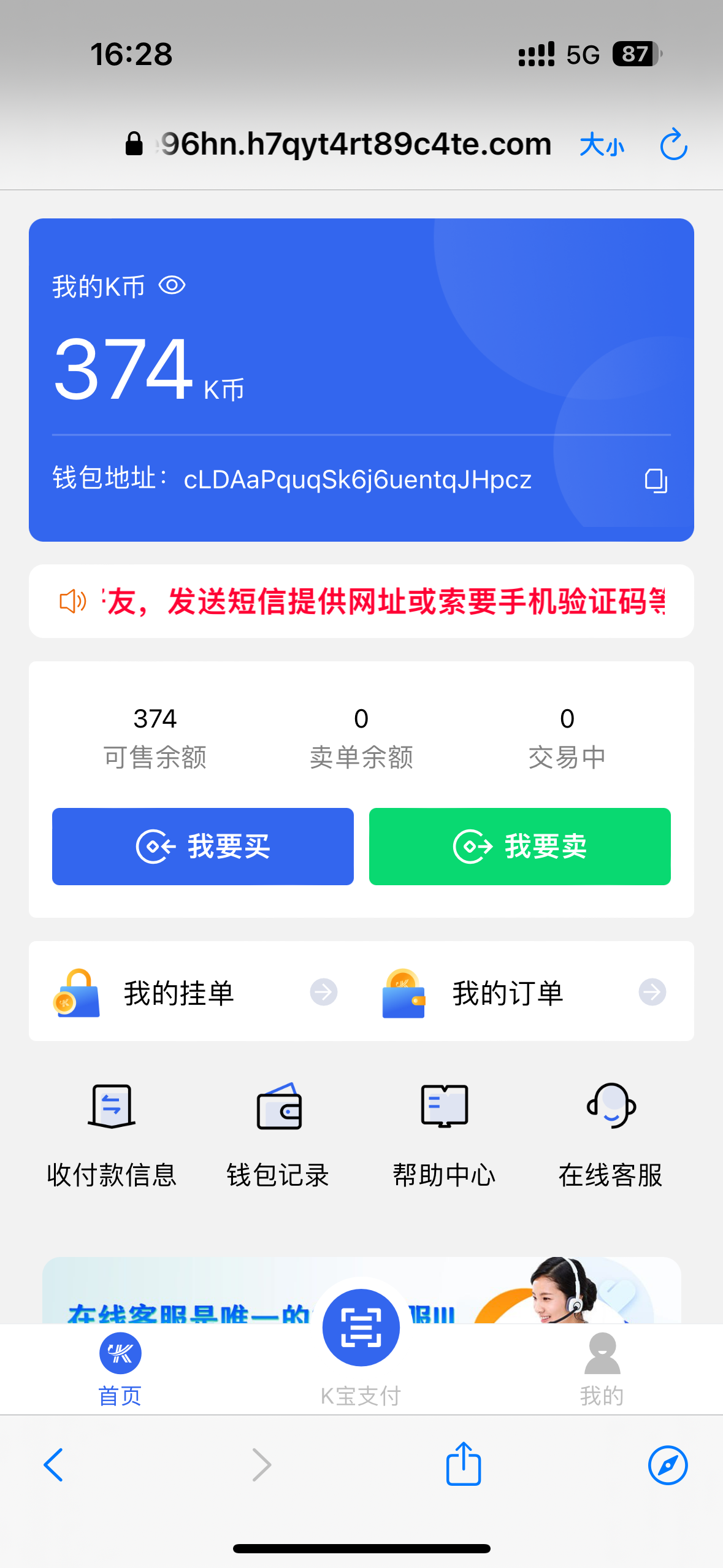Toggle K币 balance visibility eye icon

pos(172,285)
